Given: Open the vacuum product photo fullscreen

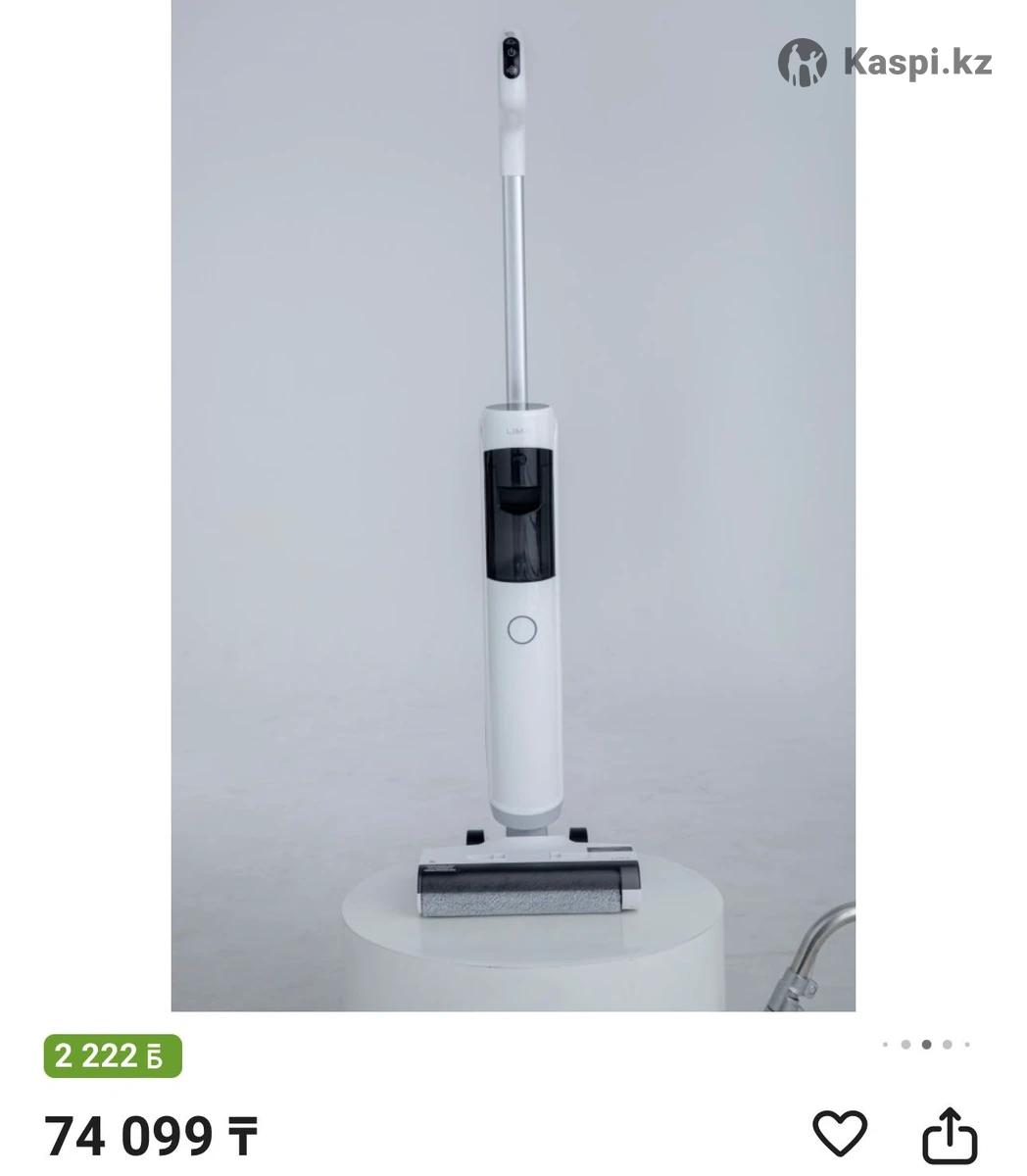Looking at the screenshot, I should tap(513, 506).
